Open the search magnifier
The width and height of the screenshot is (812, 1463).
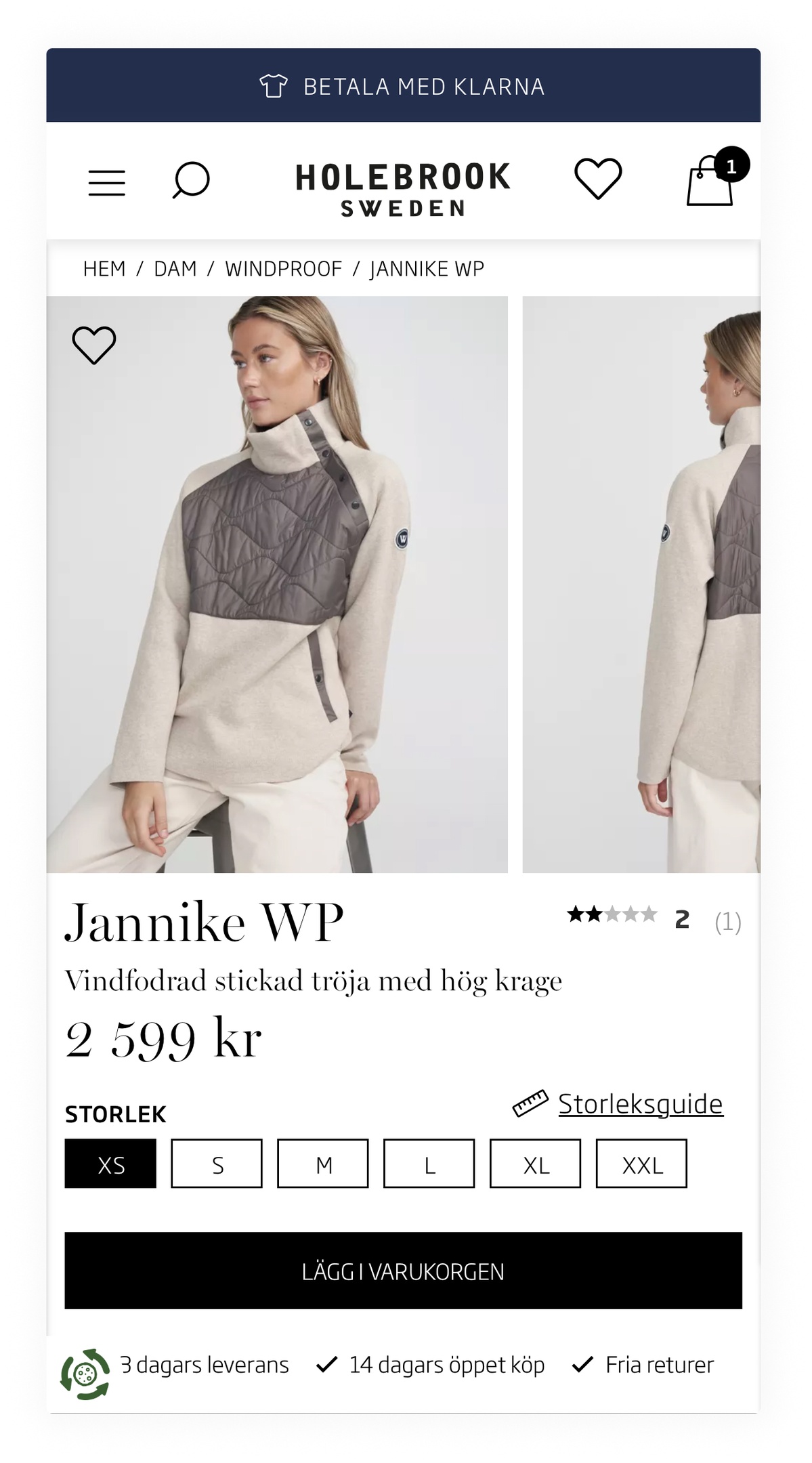coord(191,180)
